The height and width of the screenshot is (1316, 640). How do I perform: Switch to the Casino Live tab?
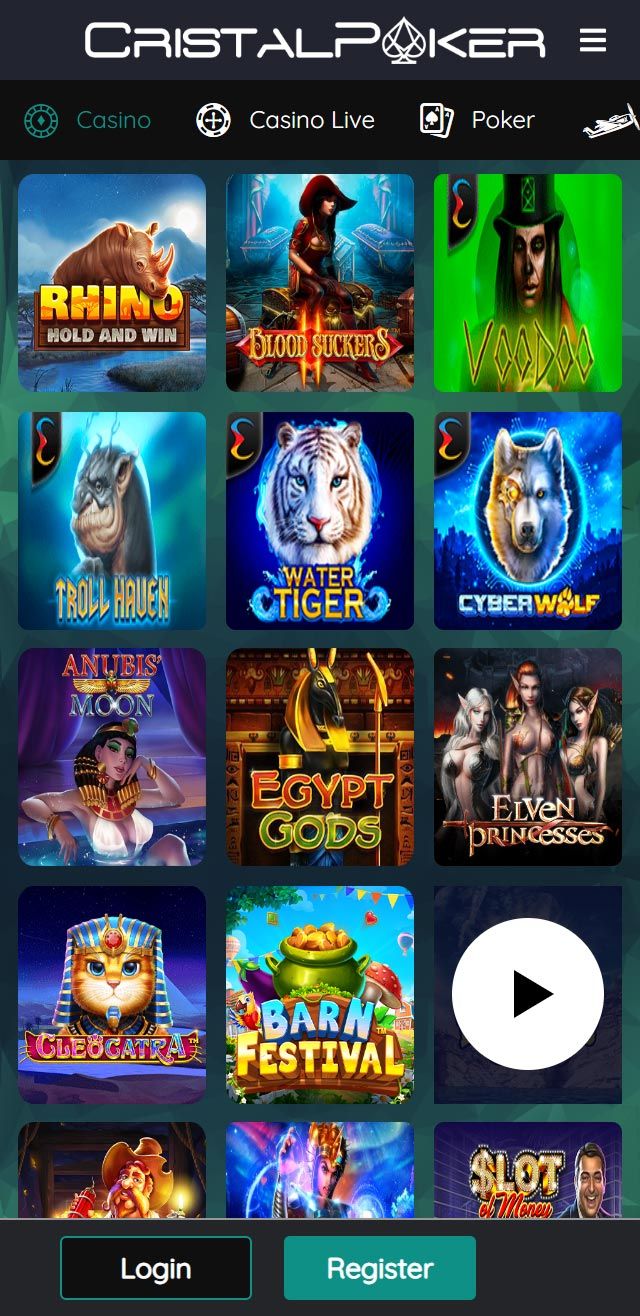coord(285,120)
